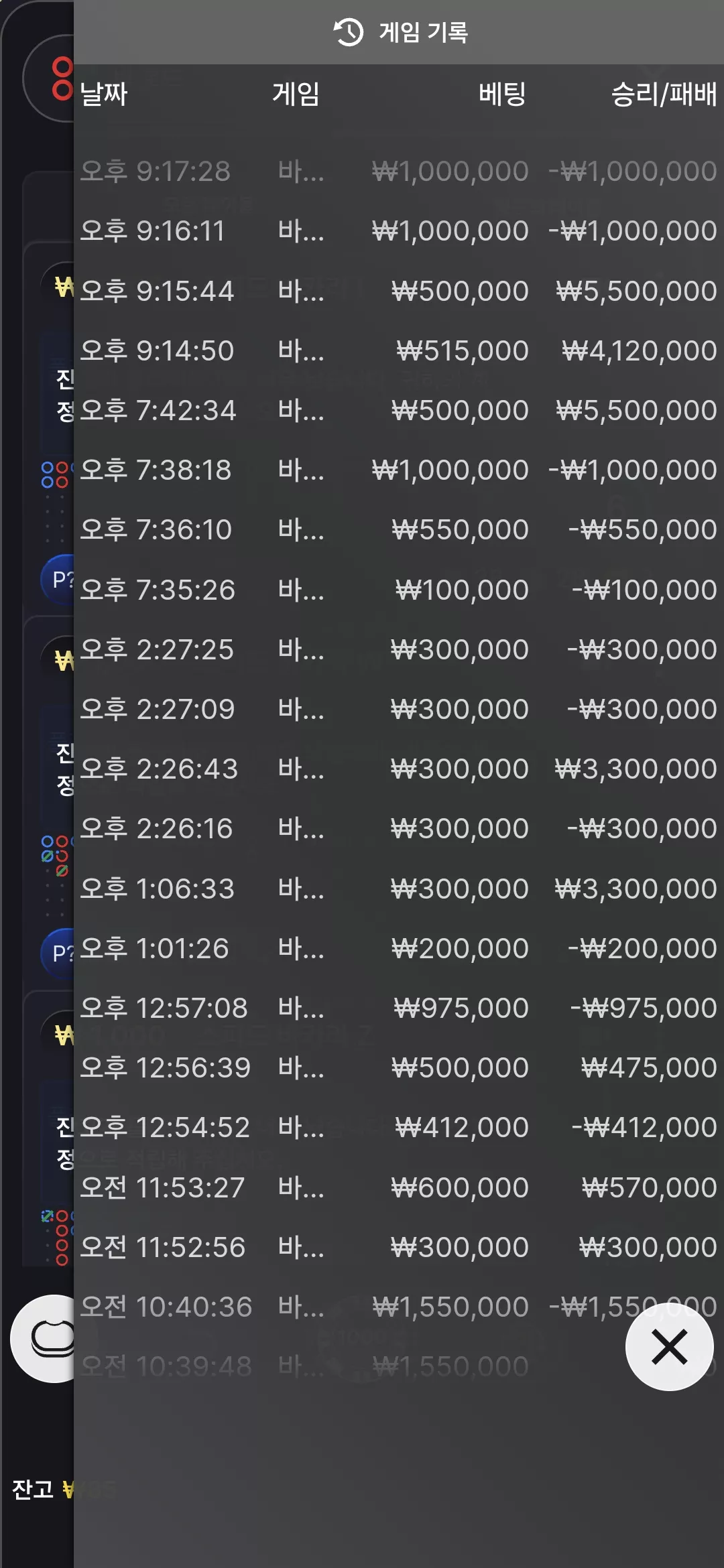View details for the 오전 11:53:27 bet

pyautogui.click(x=398, y=1187)
